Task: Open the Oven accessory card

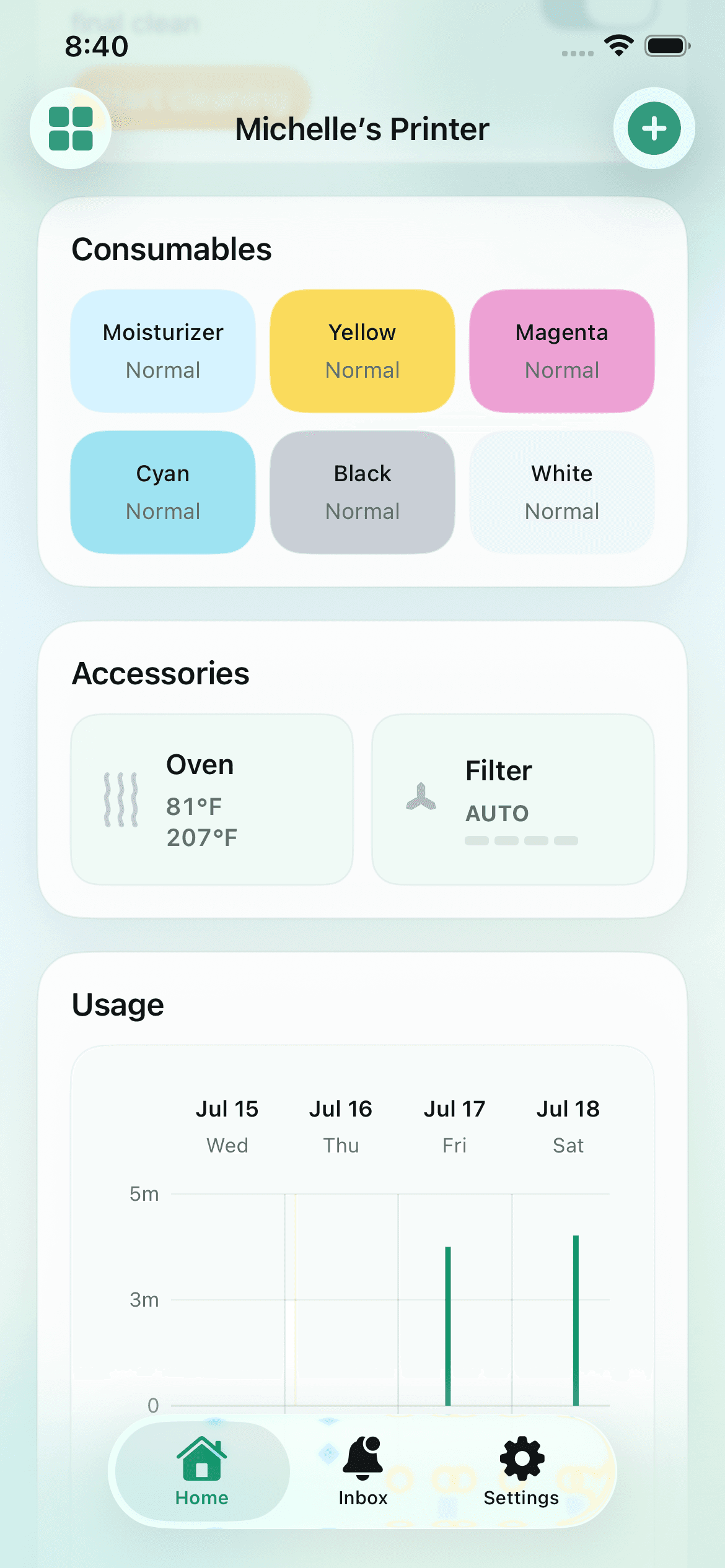Action: pyautogui.click(x=212, y=799)
